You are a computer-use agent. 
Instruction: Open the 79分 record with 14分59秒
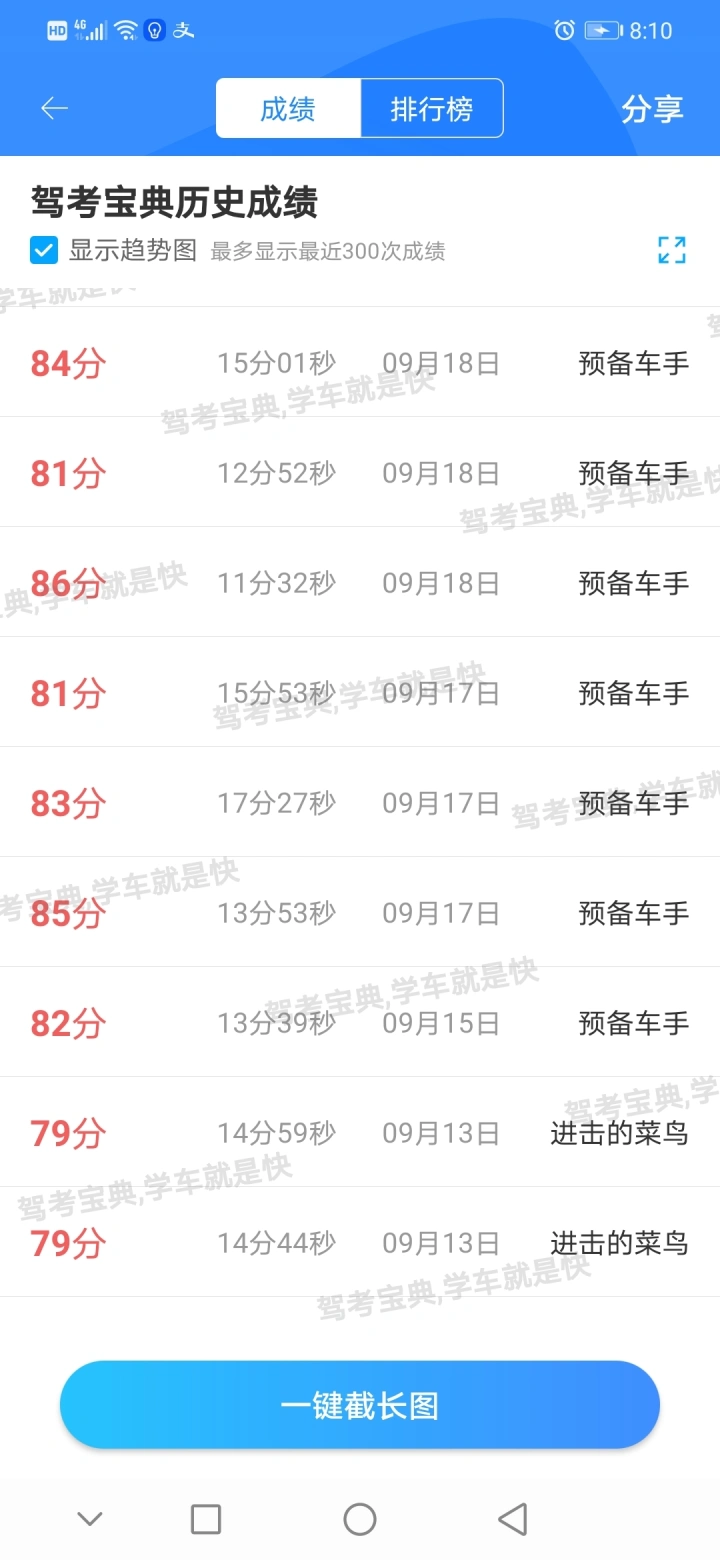360,1132
